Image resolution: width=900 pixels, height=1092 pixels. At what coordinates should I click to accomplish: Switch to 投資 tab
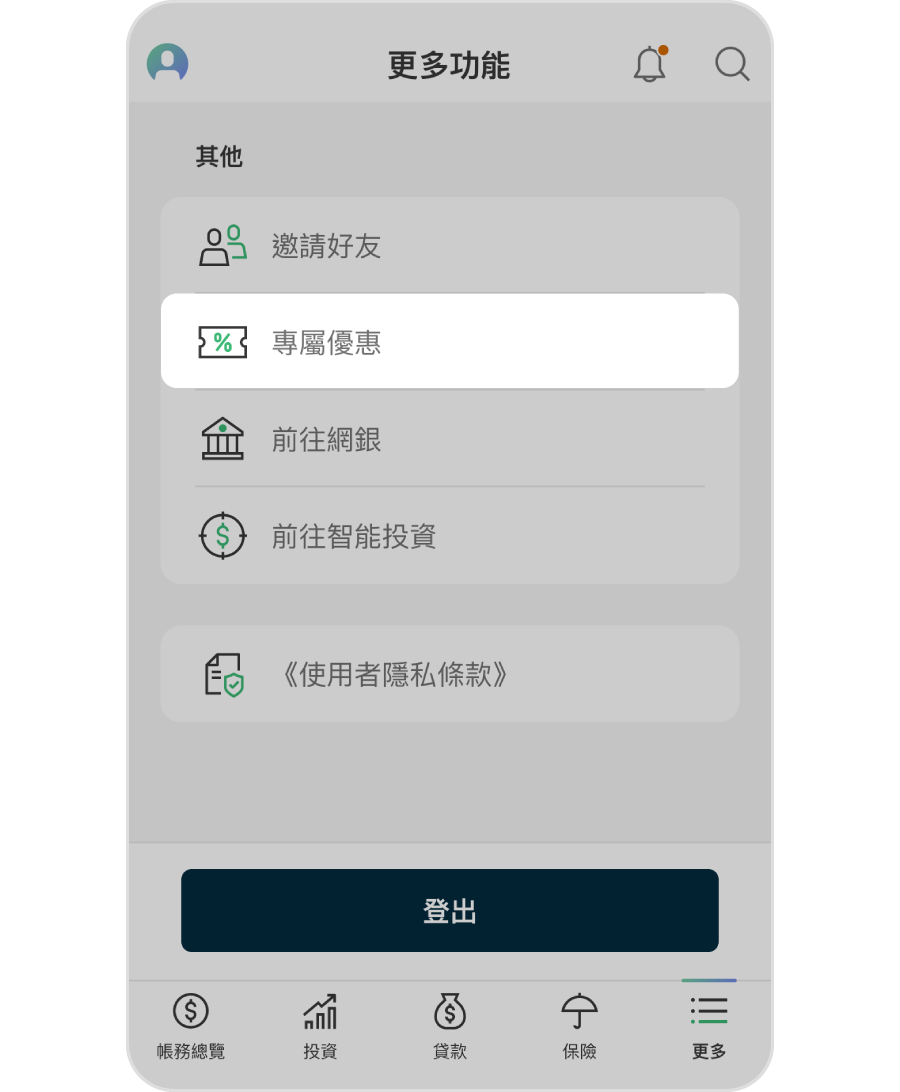point(320,1026)
